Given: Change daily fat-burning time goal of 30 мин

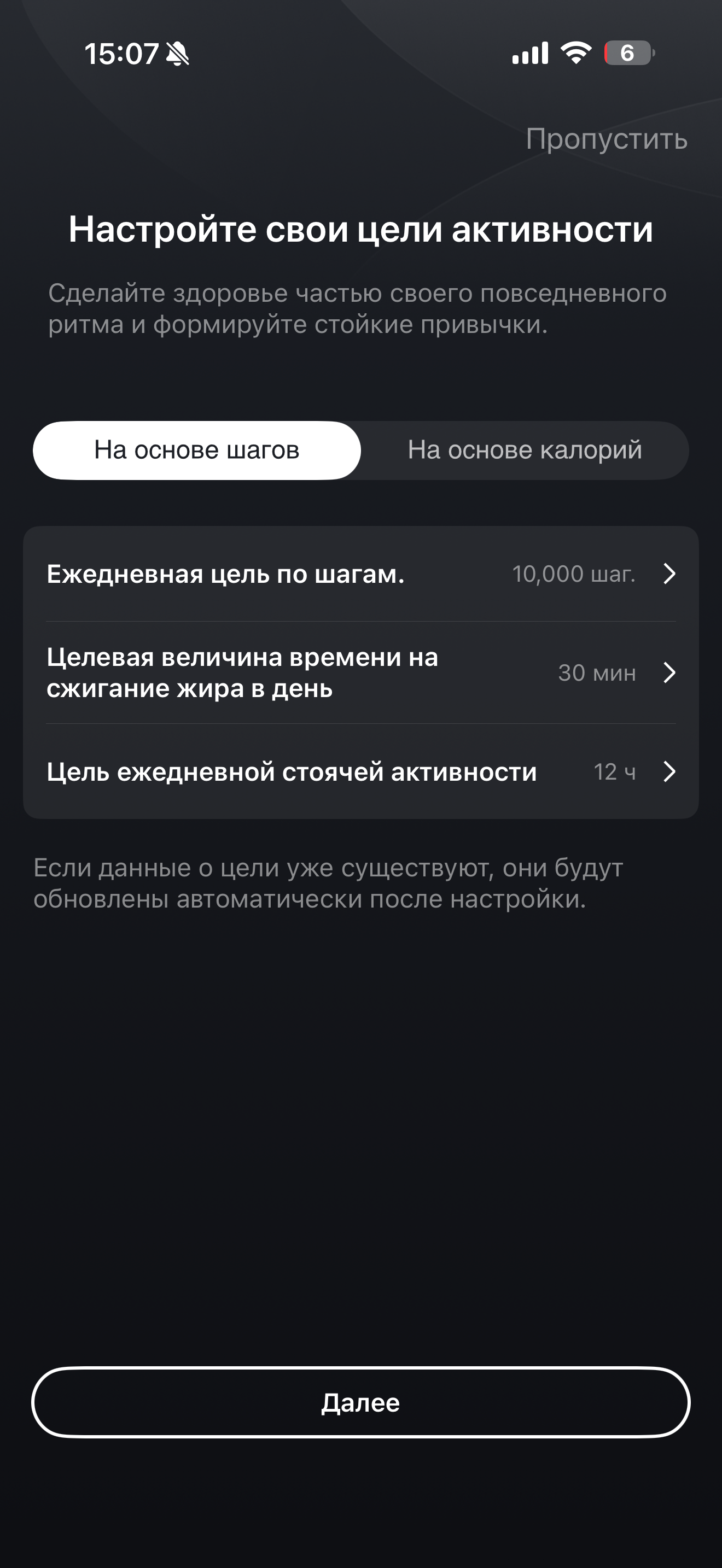Looking at the screenshot, I should pos(360,672).
